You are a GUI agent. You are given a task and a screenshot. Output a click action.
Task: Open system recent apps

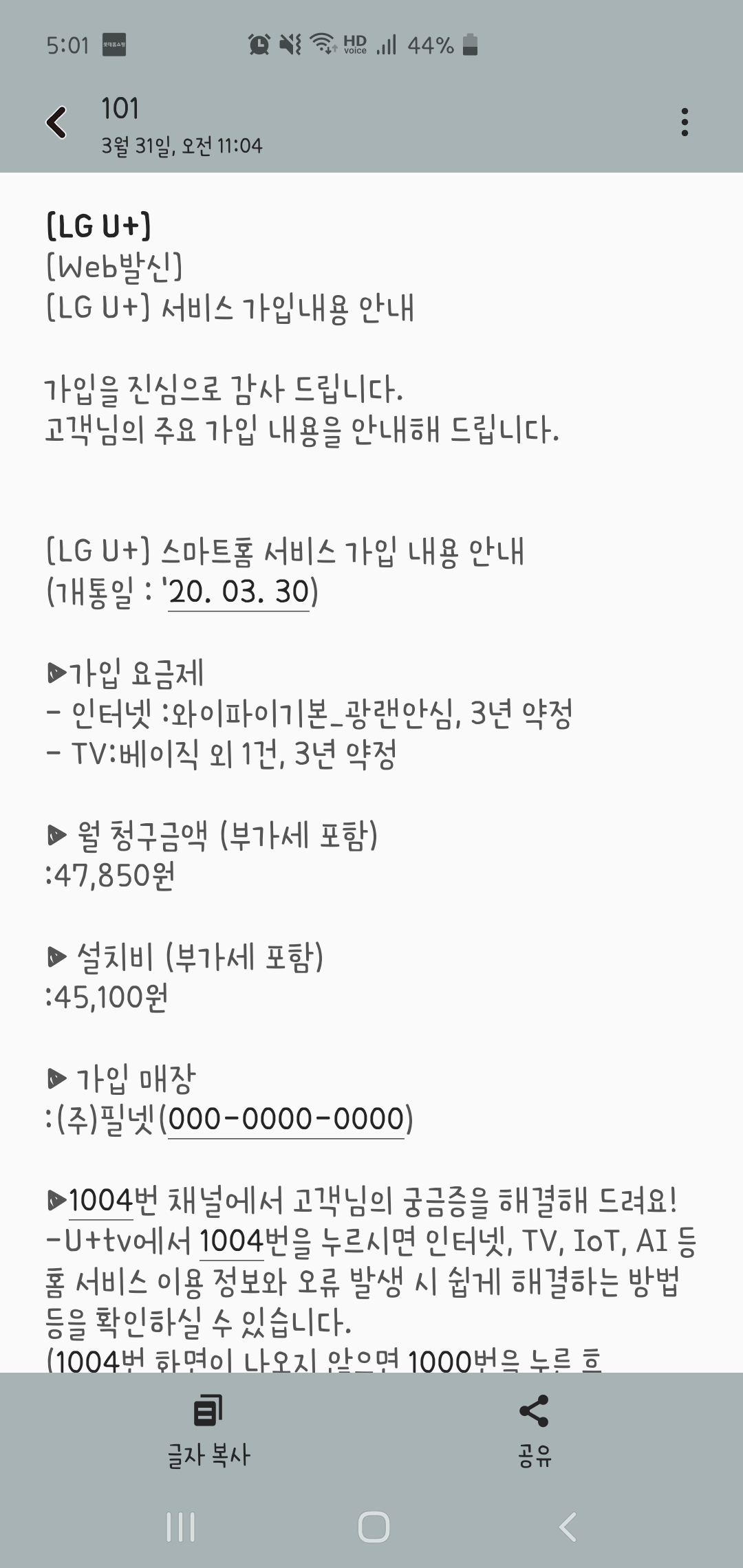point(180,1527)
